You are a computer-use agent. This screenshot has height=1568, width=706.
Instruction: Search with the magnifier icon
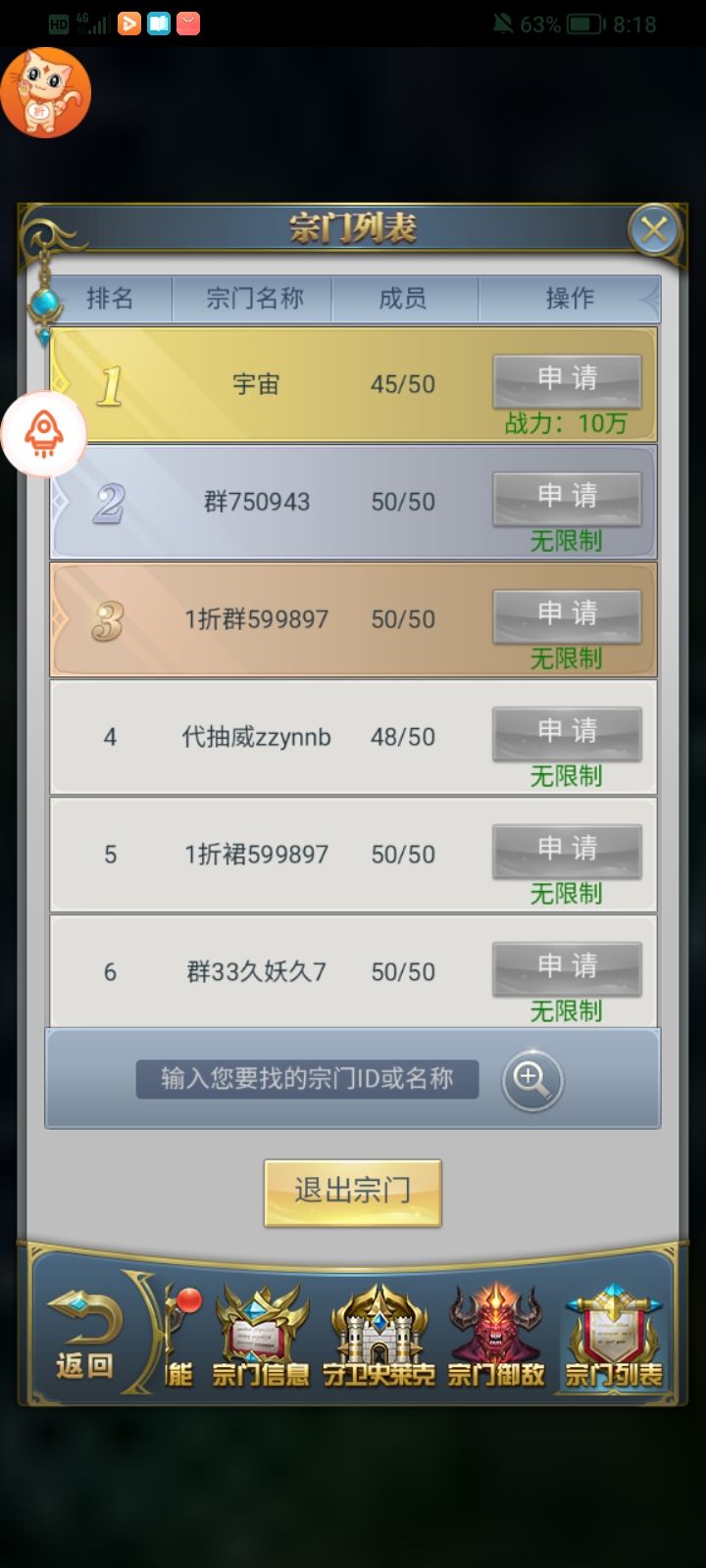point(532,1080)
